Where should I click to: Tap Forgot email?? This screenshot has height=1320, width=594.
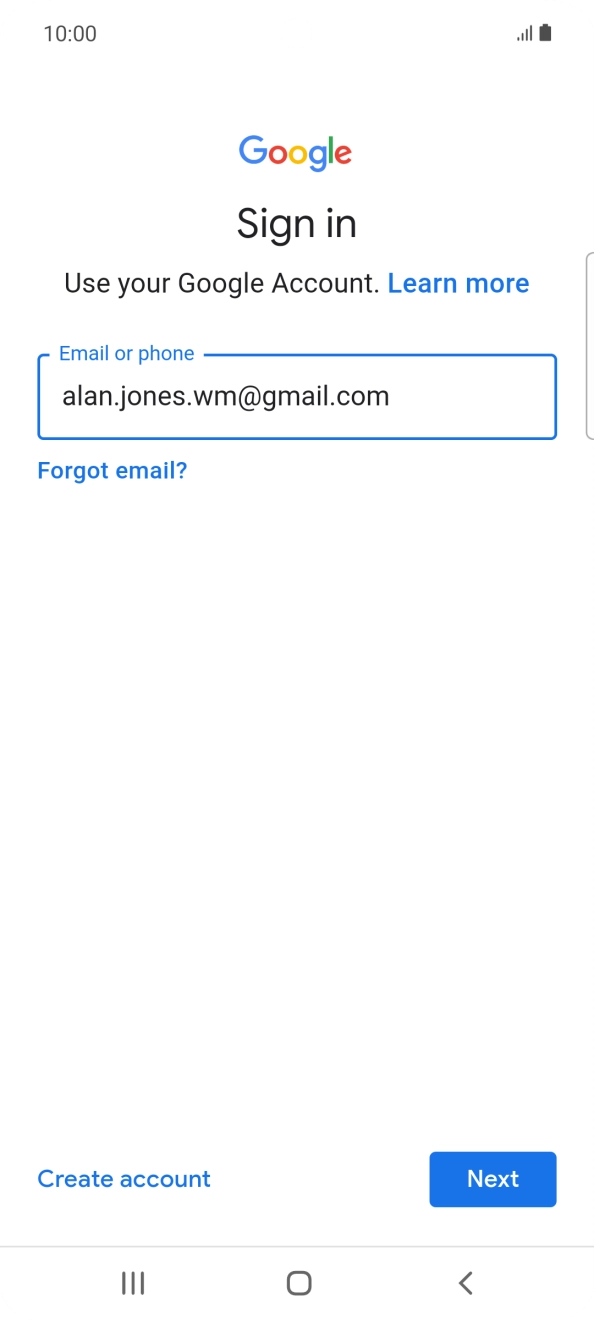click(112, 470)
